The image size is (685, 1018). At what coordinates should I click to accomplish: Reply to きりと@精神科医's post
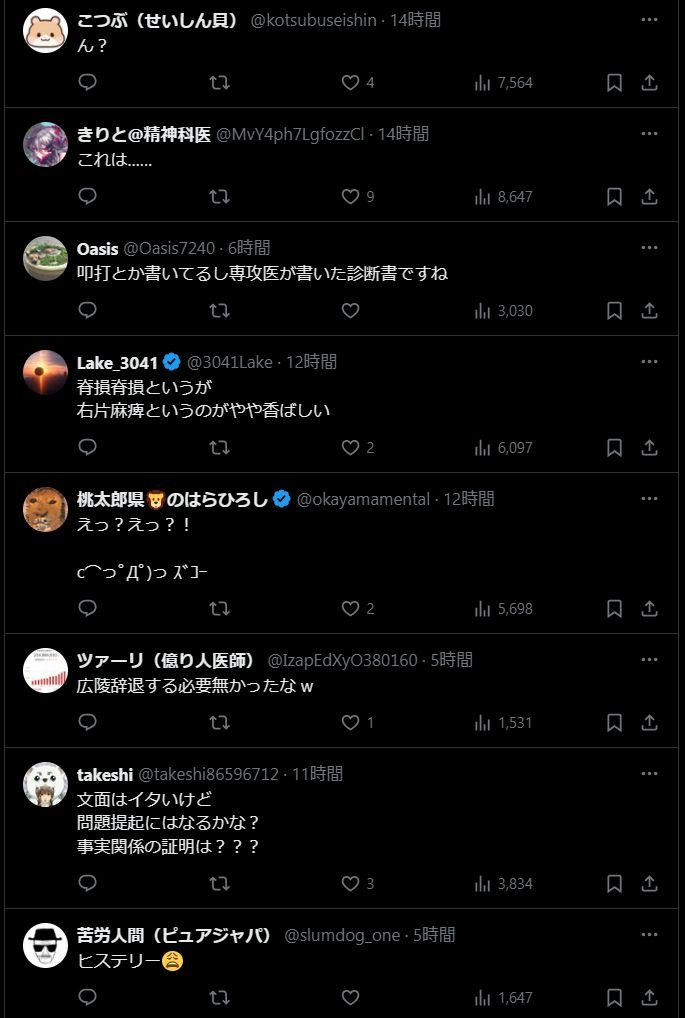(88, 197)
